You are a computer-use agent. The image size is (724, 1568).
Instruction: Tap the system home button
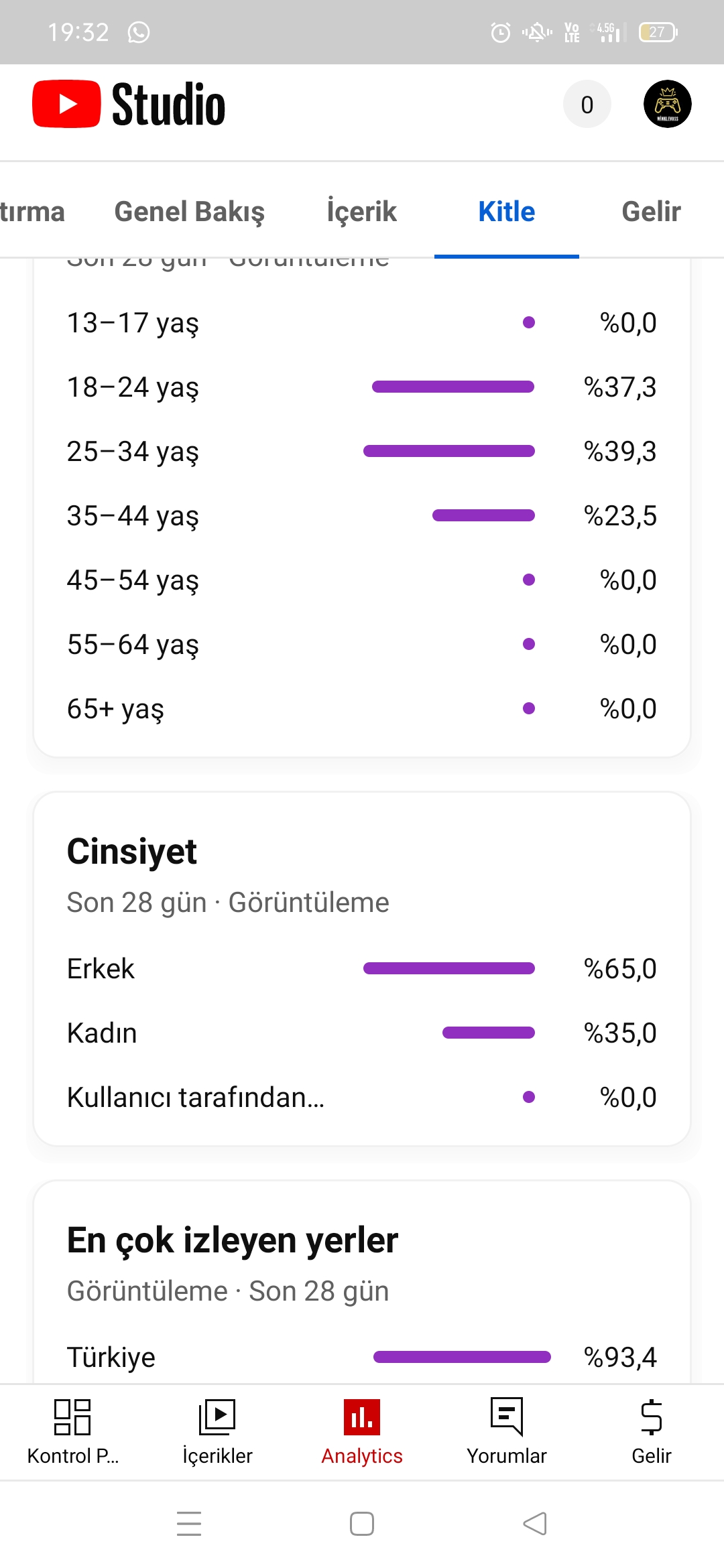(x=362, y=1524)
